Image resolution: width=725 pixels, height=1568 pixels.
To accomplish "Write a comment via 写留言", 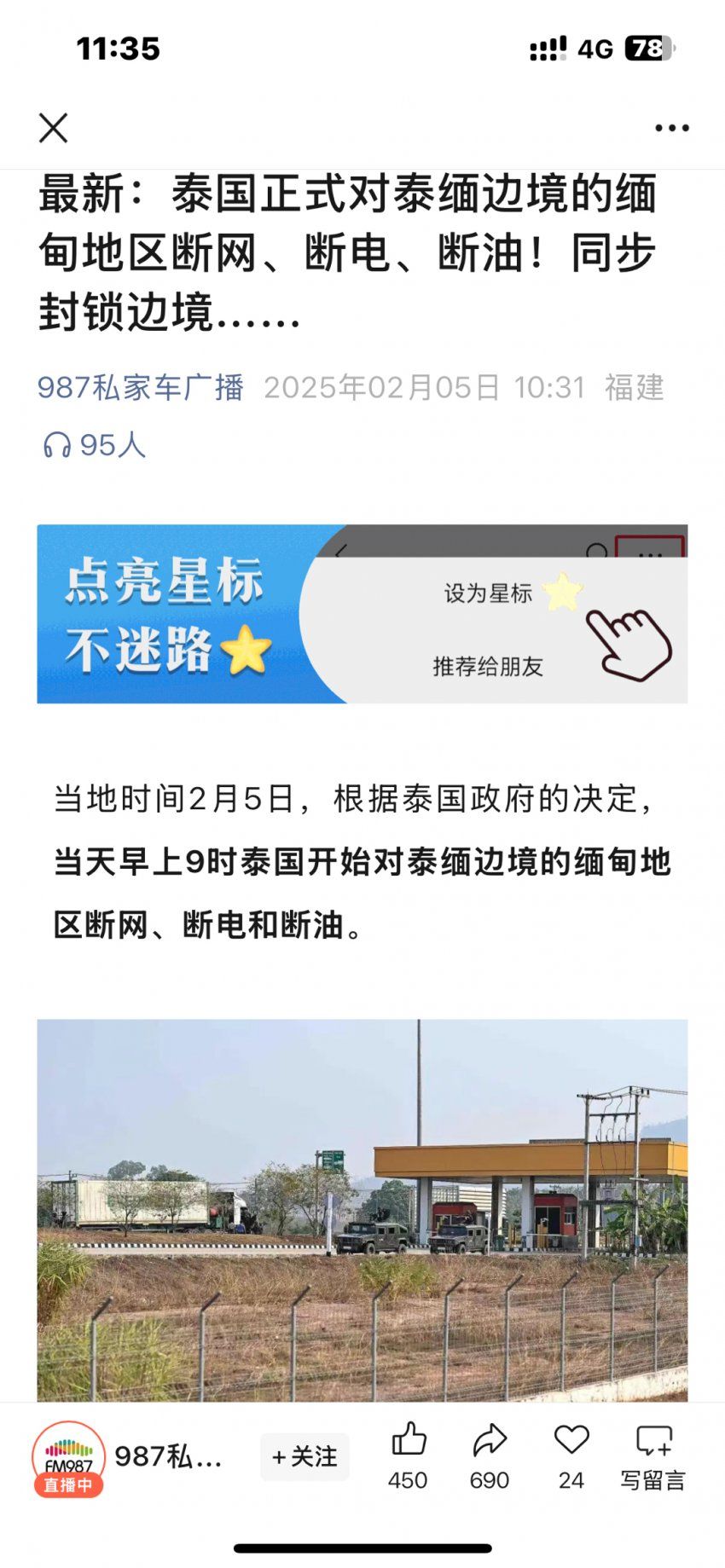I will pos(652,1456).
